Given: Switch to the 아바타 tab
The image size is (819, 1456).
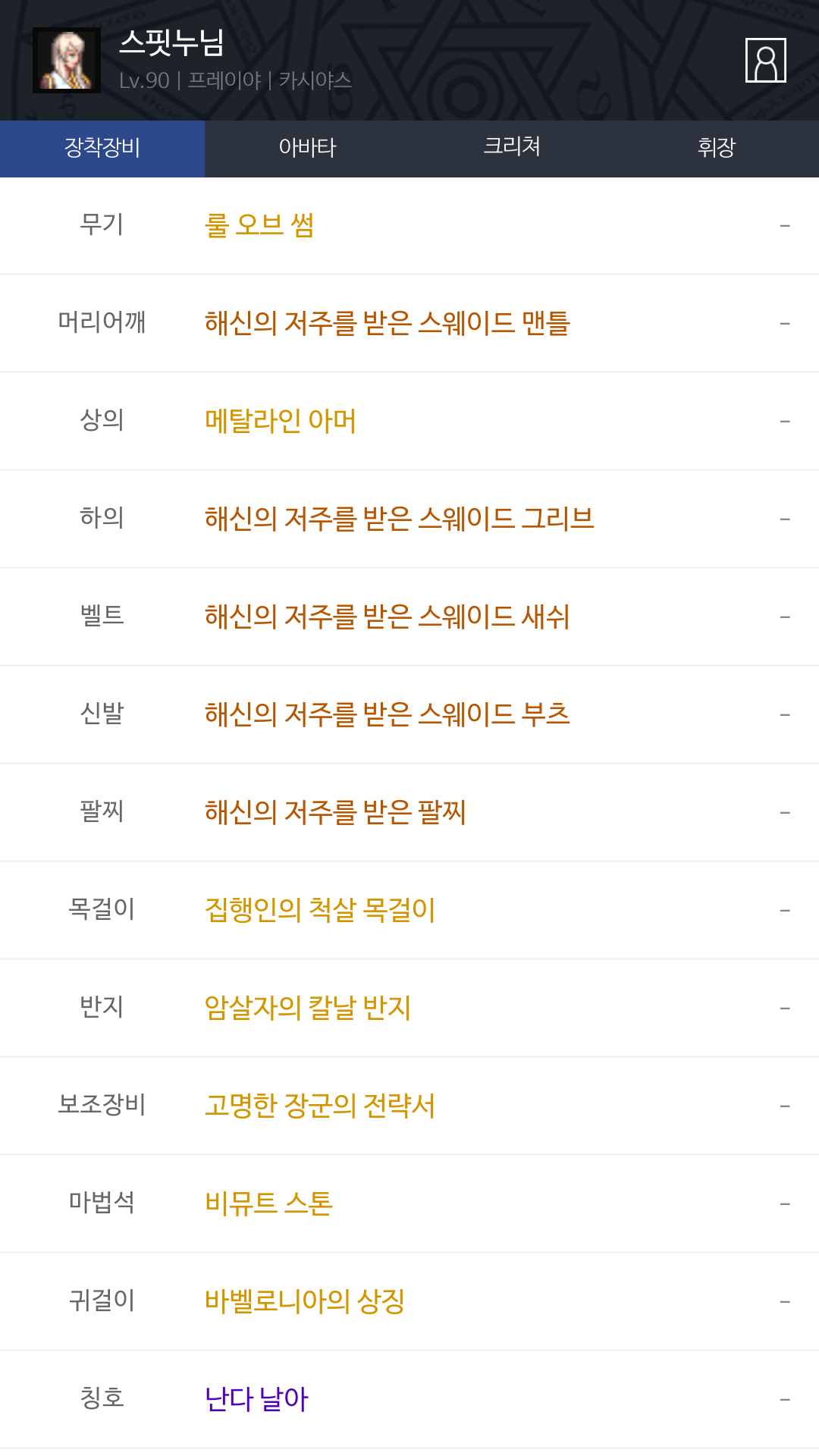Looking at the screenshot, I should click(x=307, y=149).
